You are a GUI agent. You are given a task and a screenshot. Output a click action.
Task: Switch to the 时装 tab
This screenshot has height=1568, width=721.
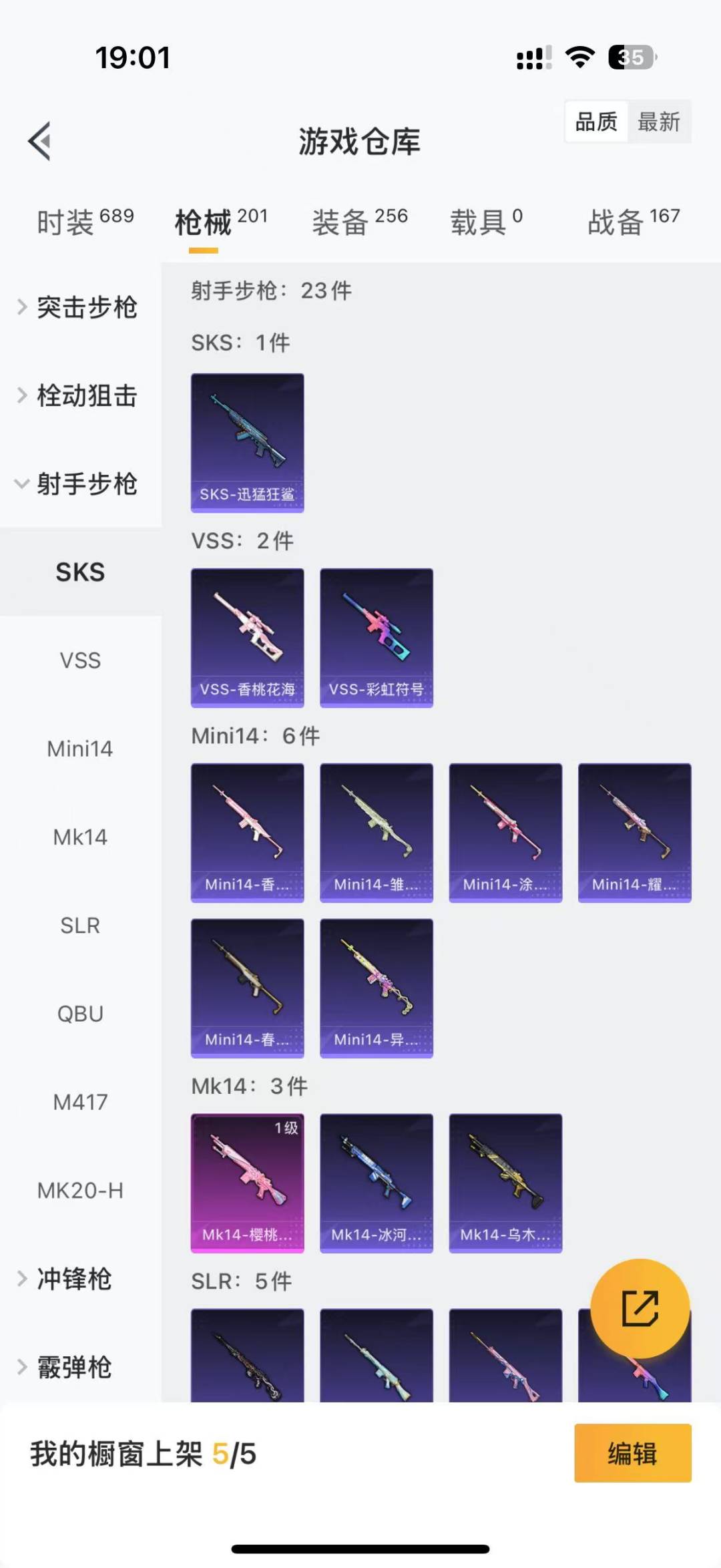coord(85,221)
